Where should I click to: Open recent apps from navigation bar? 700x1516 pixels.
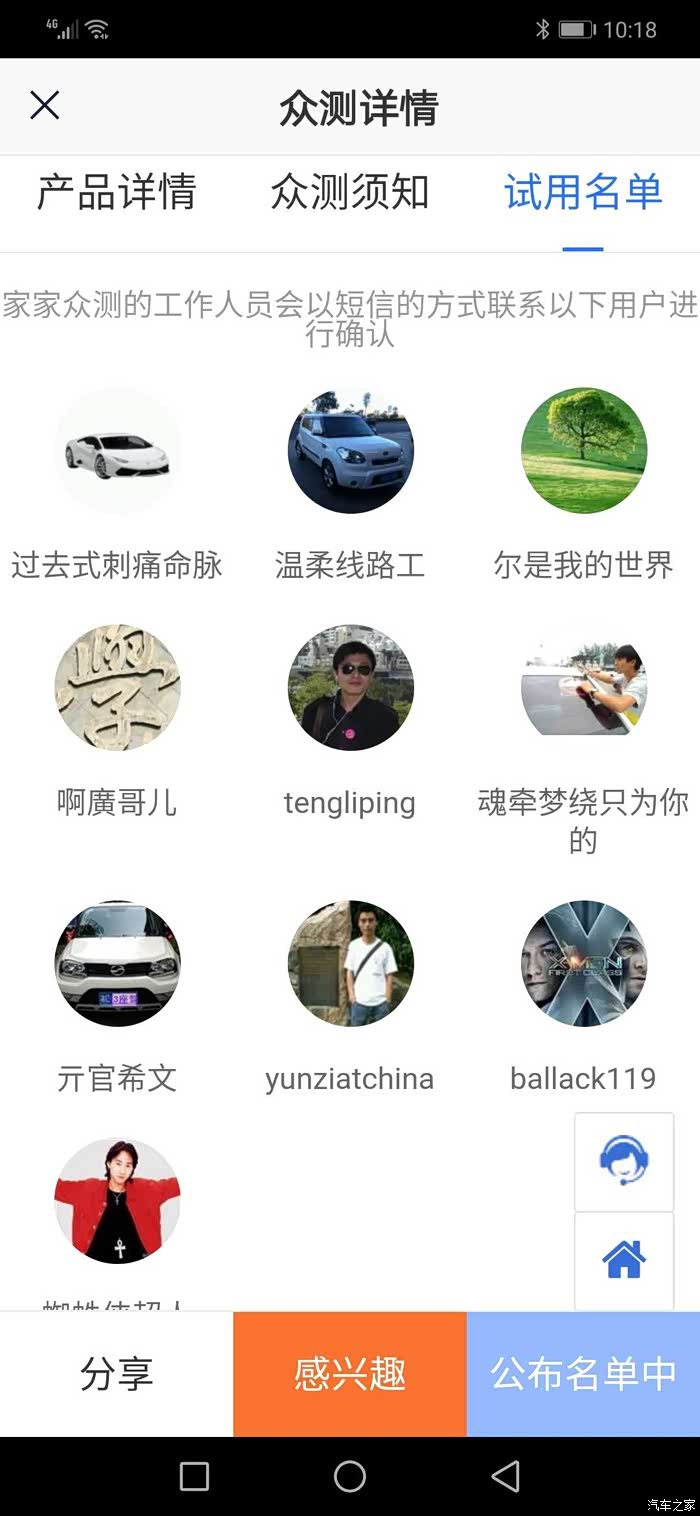point(194,1476)
